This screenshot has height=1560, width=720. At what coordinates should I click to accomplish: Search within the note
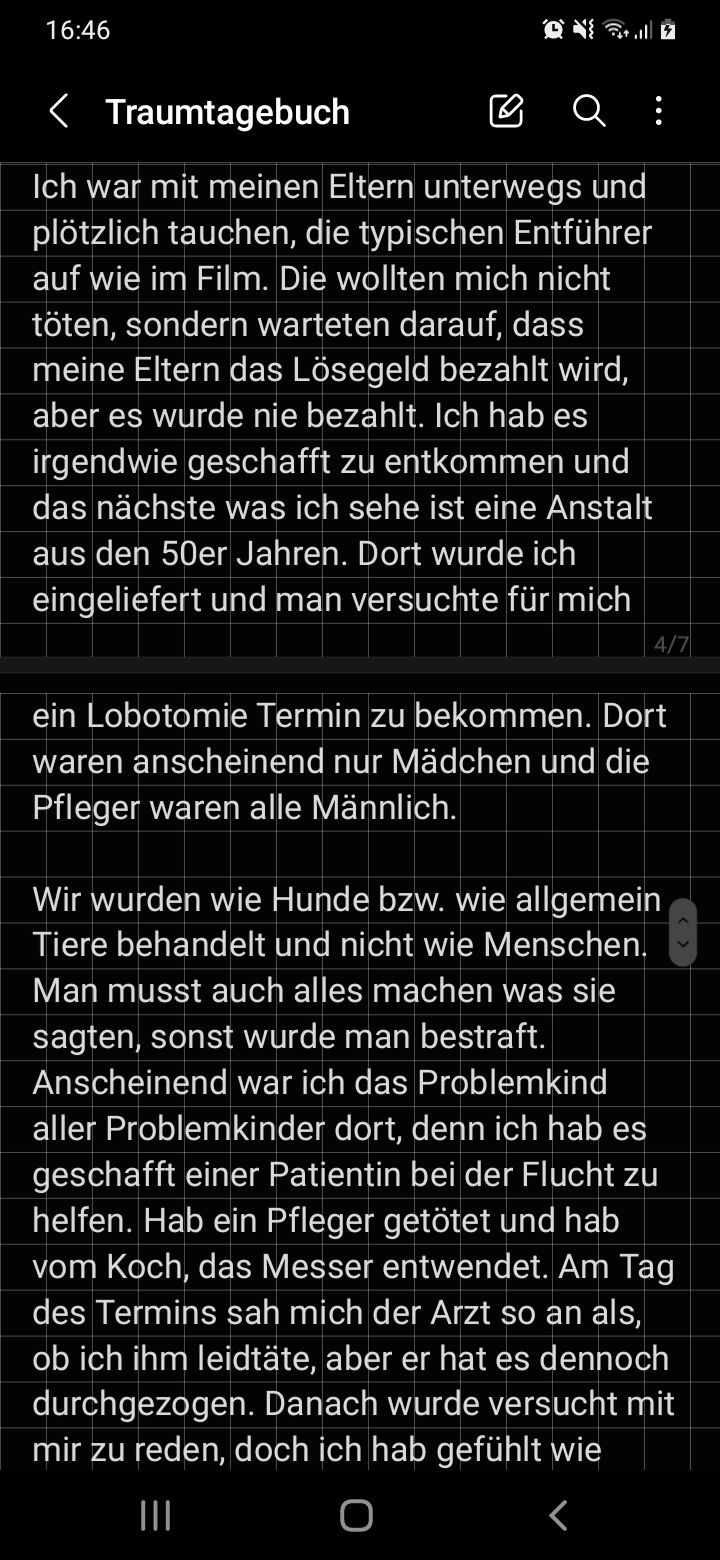click(589, 111)
